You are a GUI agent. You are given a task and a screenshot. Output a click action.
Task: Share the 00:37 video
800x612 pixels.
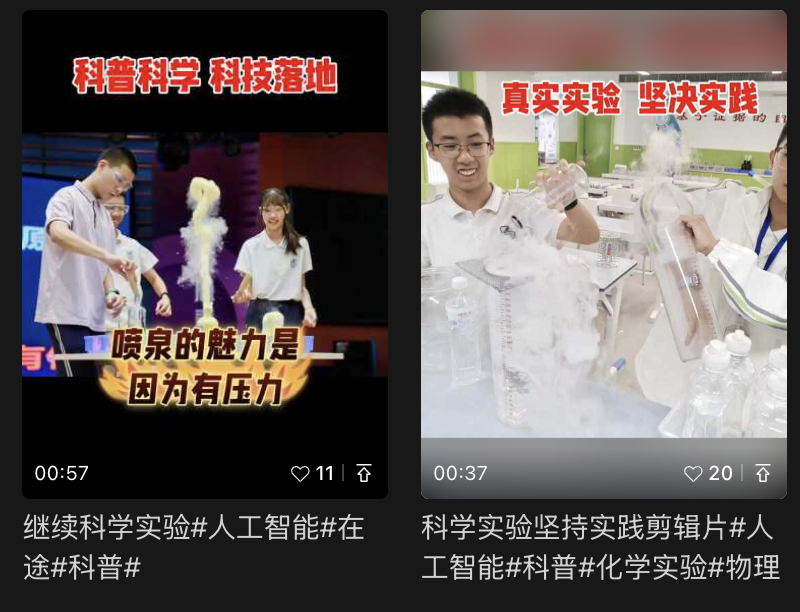(x=763, y=474)
